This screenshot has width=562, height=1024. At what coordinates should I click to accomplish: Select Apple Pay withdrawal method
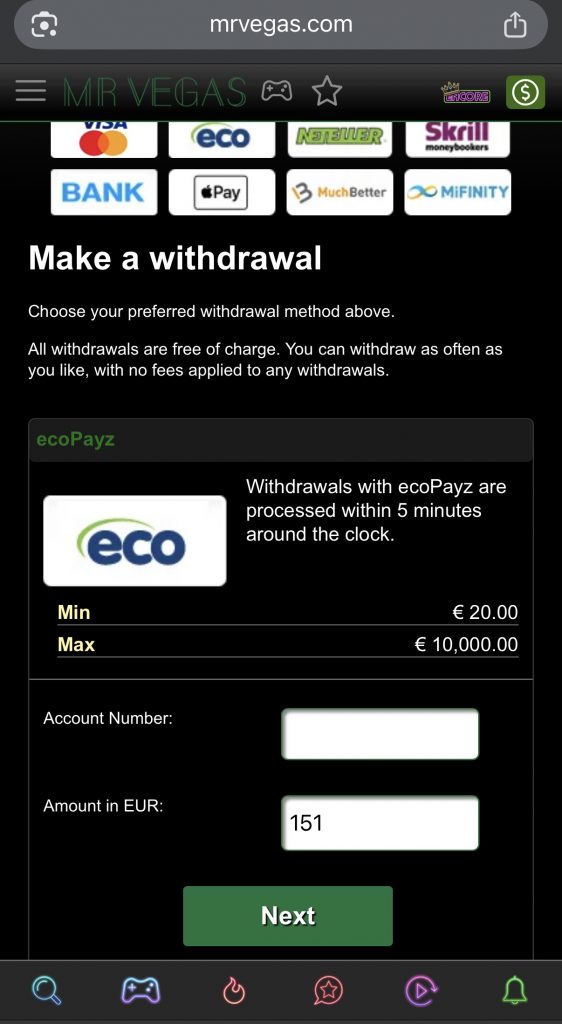(221, 192)
